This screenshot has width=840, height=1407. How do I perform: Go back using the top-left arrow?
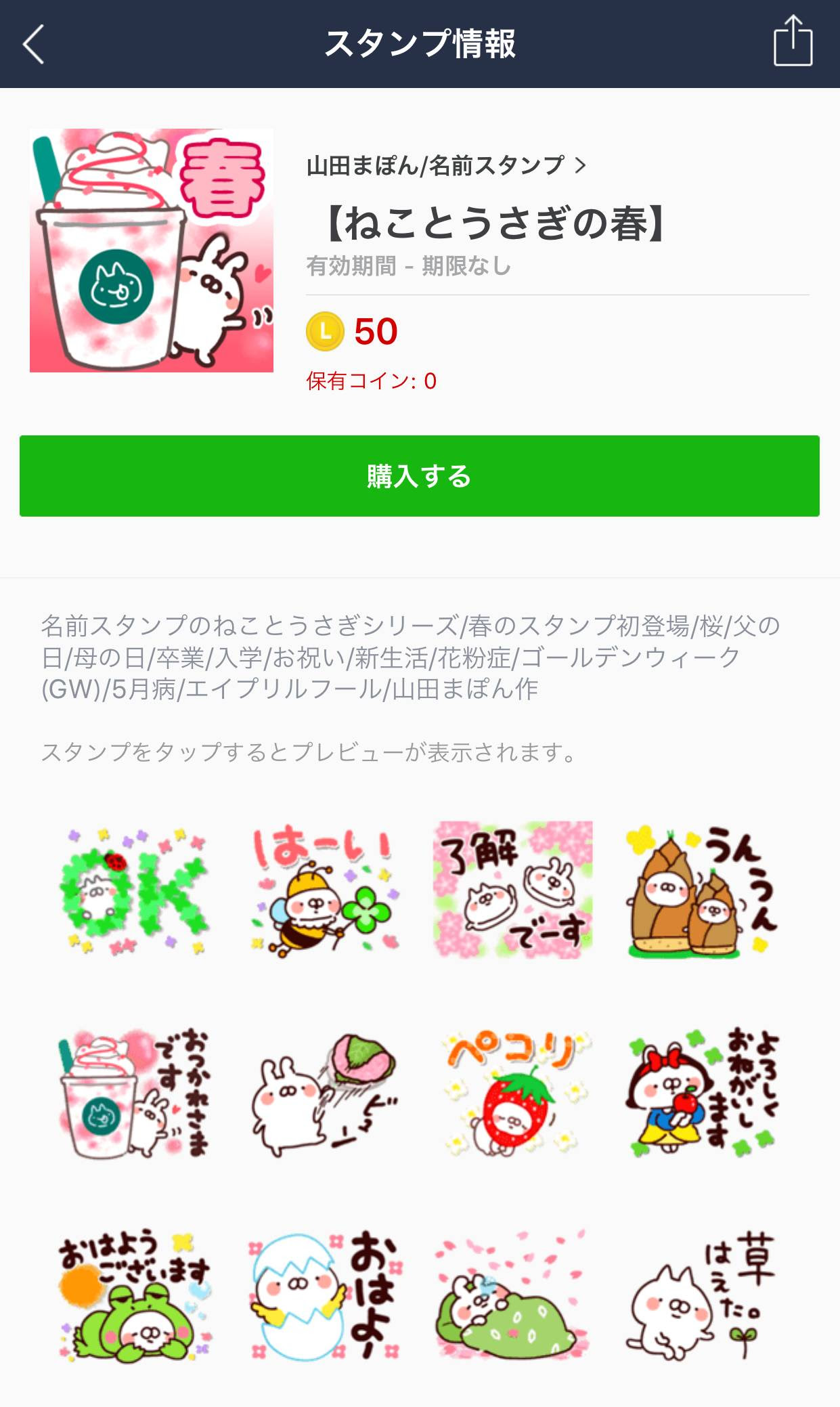(34, 44)
